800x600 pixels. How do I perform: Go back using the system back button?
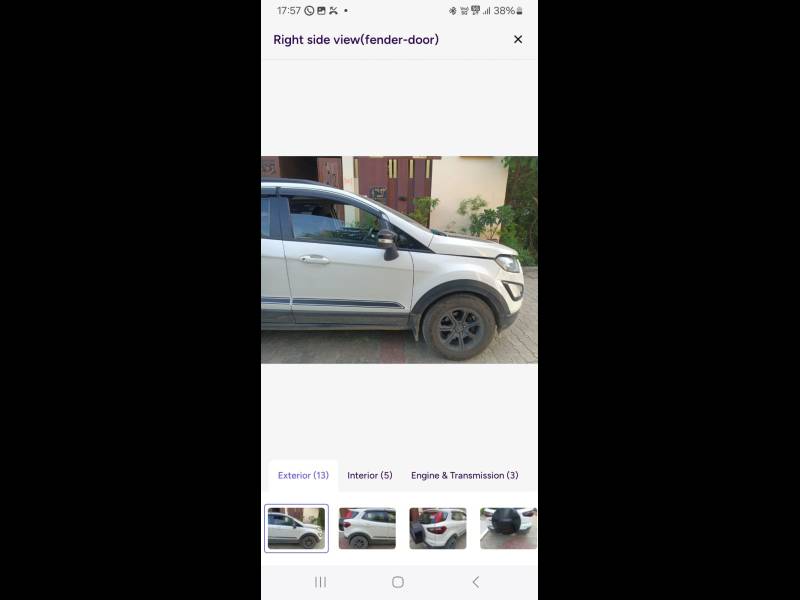click(475, 582)
